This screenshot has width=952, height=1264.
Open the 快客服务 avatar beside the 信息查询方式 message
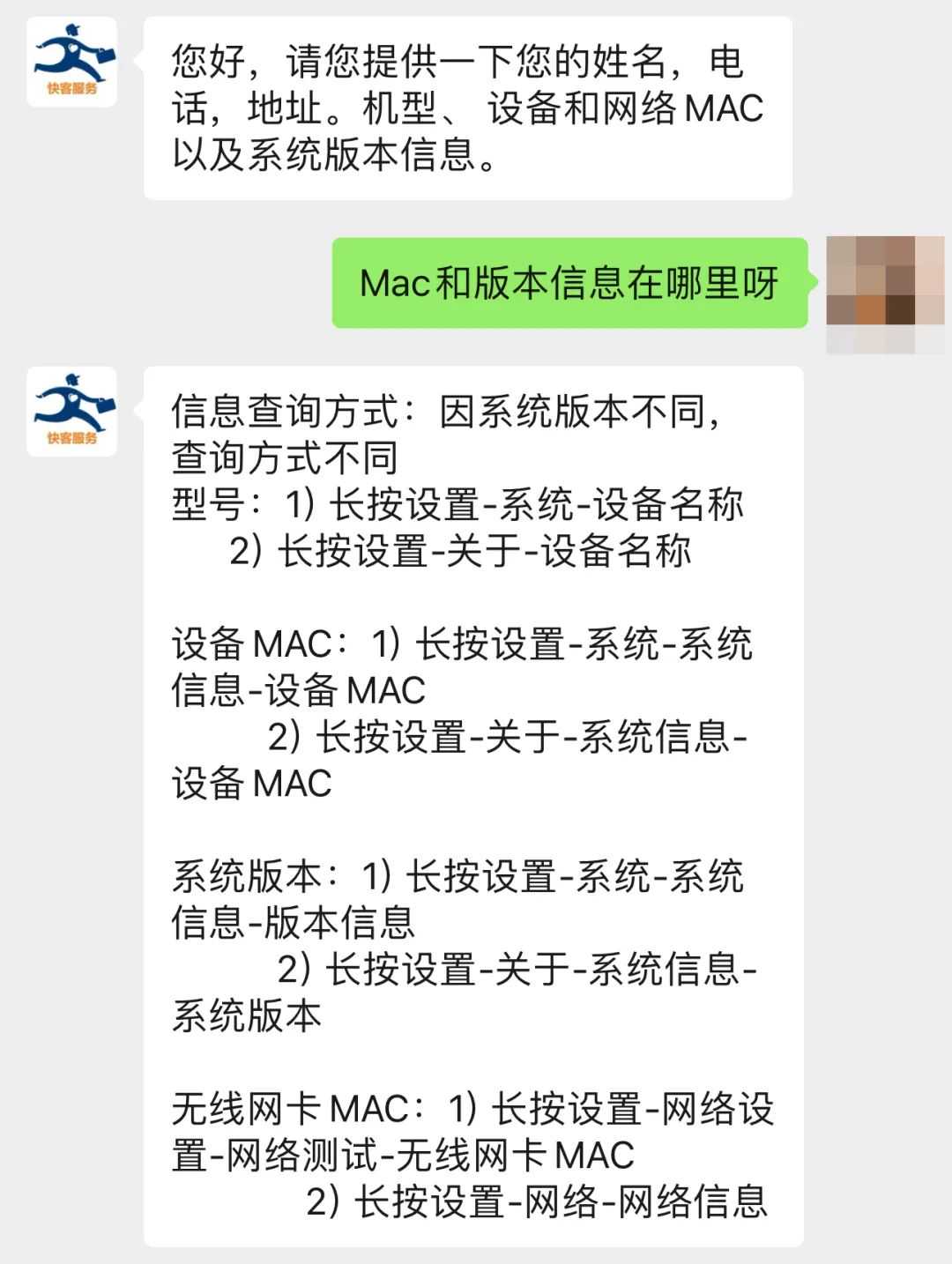pyautogui.click(x=72, y=412)
